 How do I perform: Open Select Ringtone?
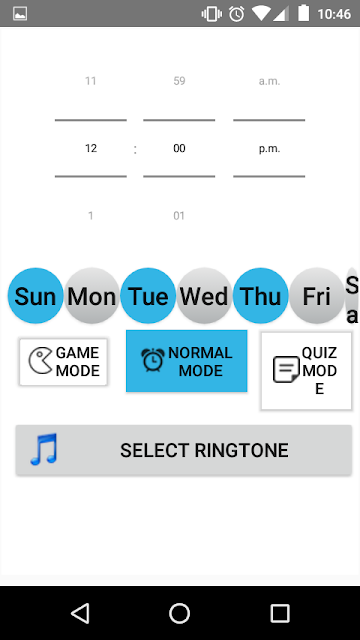184,450
